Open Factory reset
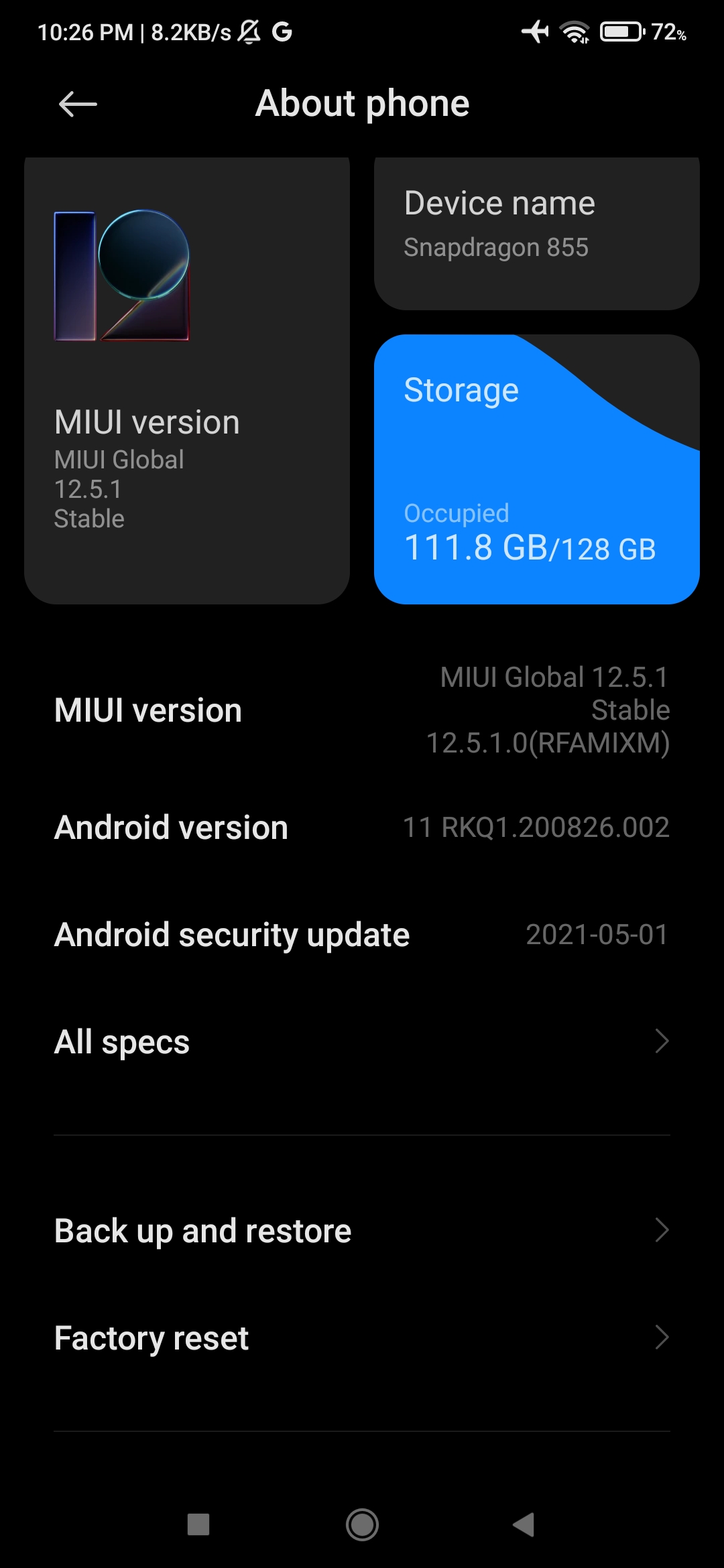The width and height of the screenshot is (724, 1568). coord(362,1338)
